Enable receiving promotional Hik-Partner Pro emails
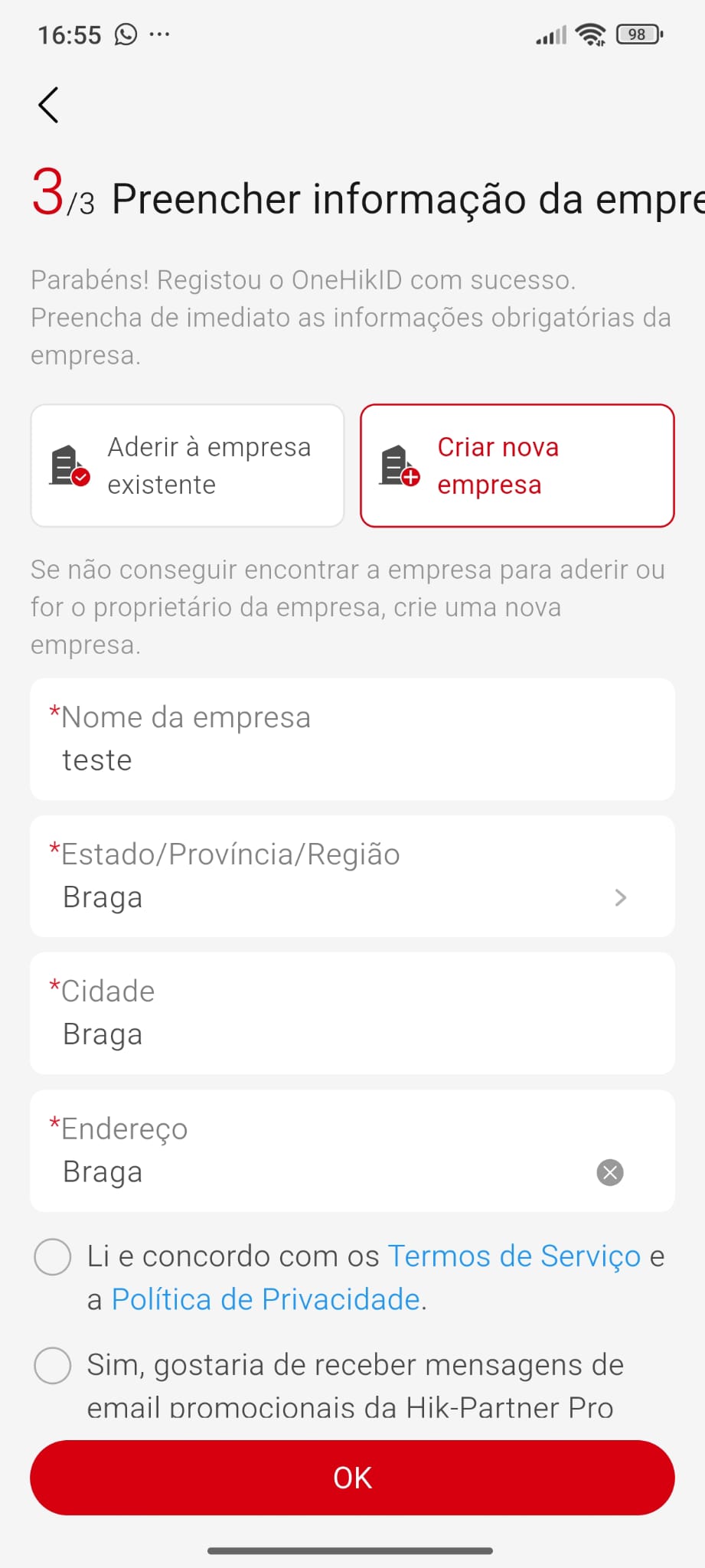 (51, 1366)
